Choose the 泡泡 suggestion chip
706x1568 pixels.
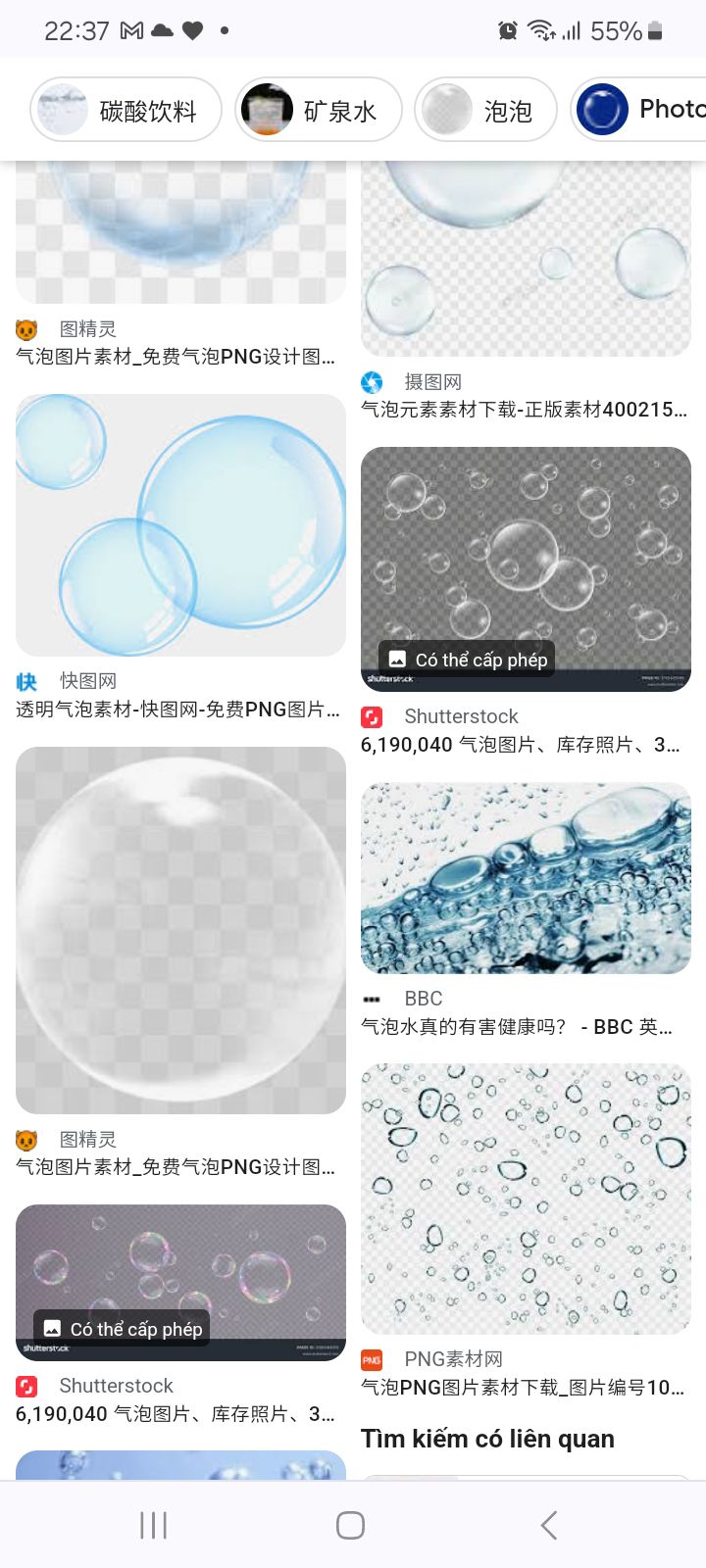point(486,110)
